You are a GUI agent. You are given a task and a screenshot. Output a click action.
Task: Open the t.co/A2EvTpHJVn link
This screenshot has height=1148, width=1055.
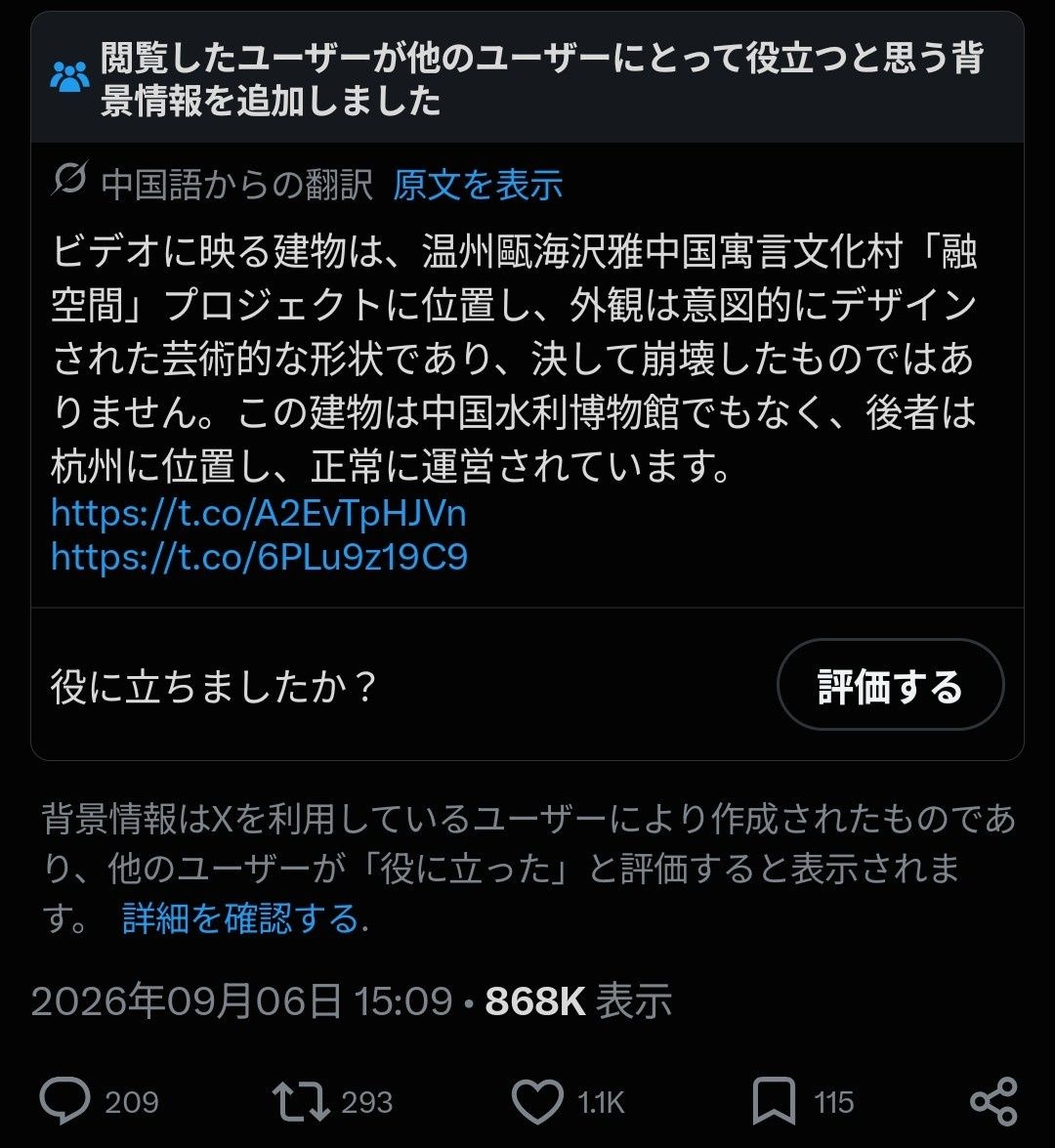pos(259,513)
